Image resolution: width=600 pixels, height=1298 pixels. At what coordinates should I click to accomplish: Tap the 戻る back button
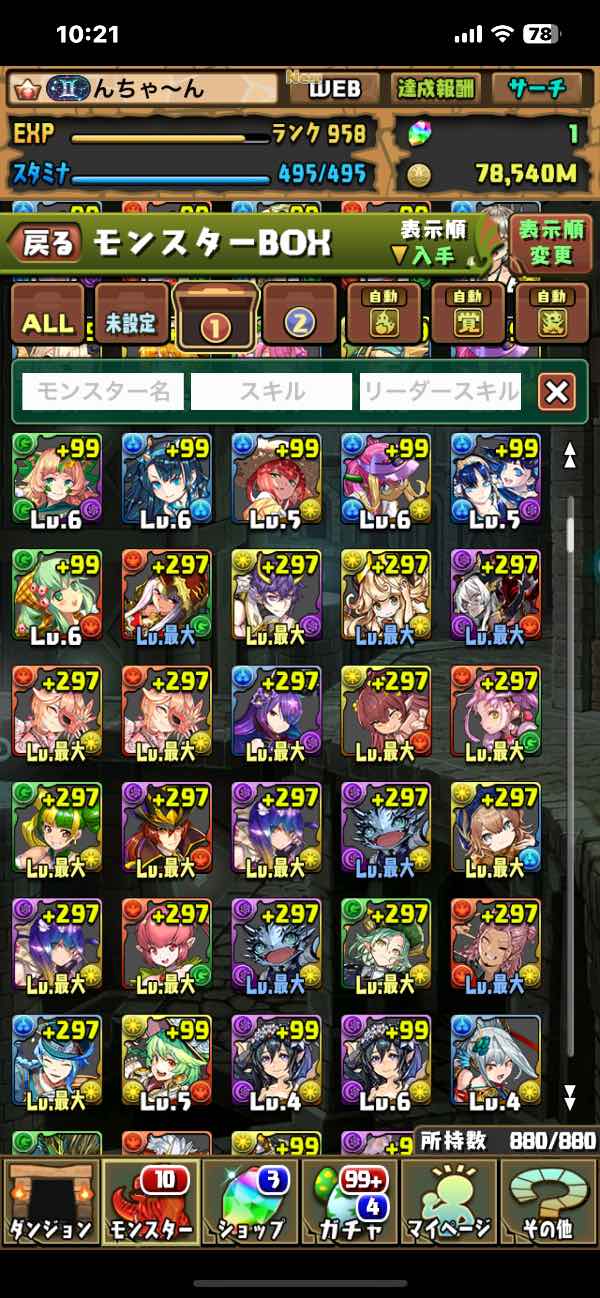click(44, 243)
